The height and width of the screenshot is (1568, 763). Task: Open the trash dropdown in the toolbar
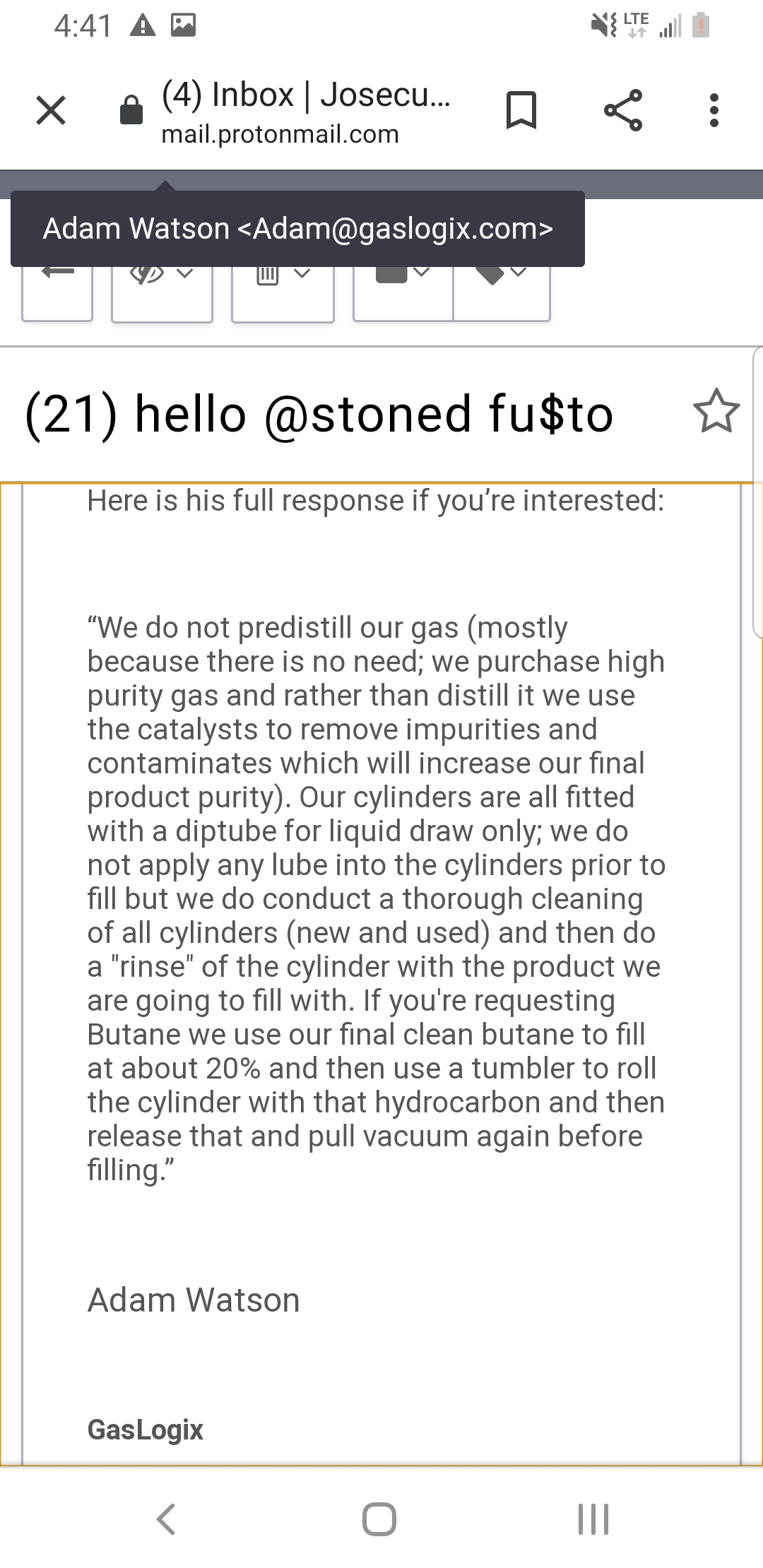283,293
